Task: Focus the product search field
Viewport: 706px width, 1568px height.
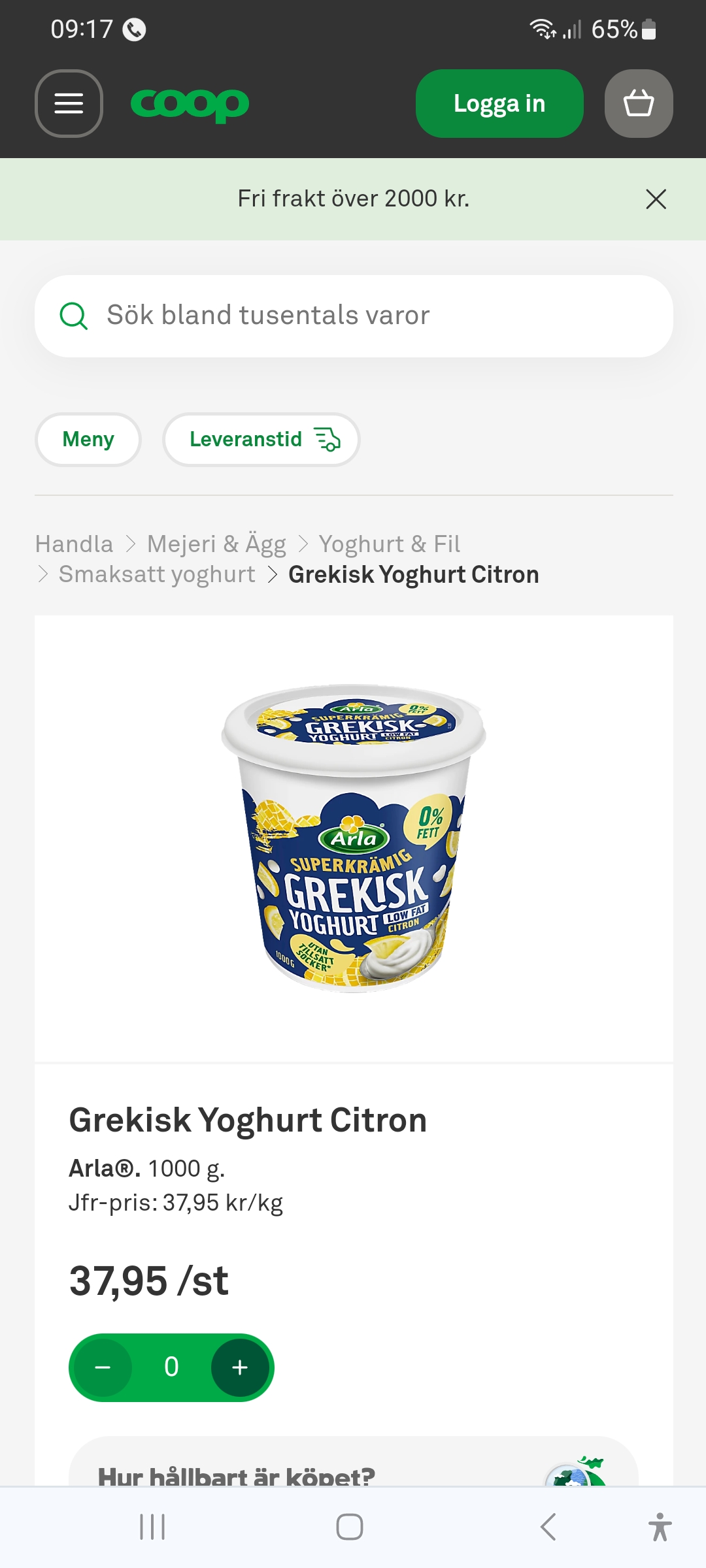Action: [353, 316]
